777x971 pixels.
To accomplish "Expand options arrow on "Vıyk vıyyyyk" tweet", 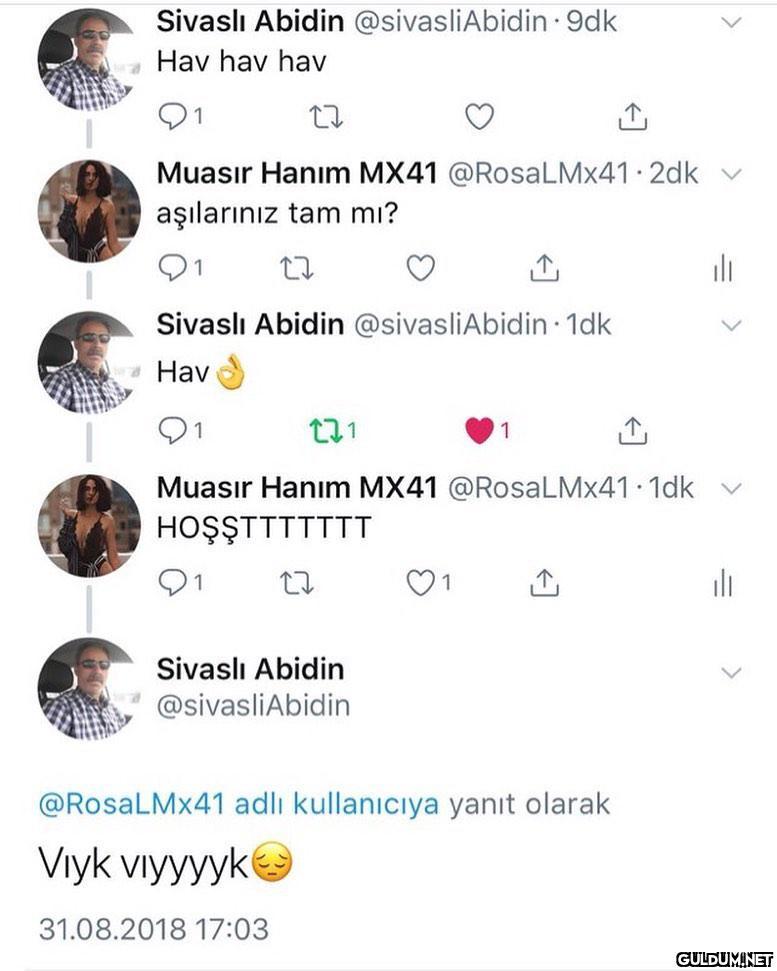I will (x=731, y=672).
